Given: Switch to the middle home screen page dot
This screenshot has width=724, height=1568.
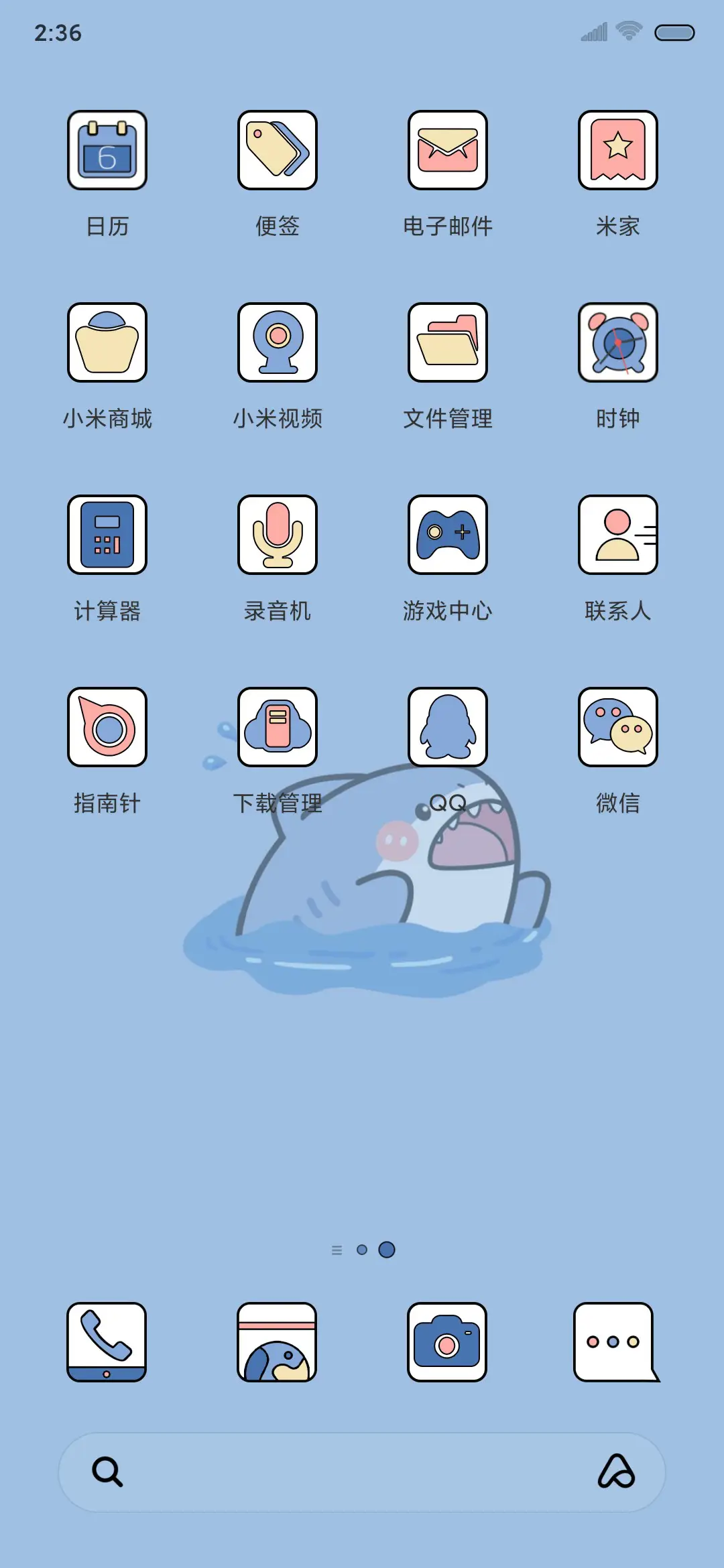Looking at the screenshot, I should [x=363, y=1249].
